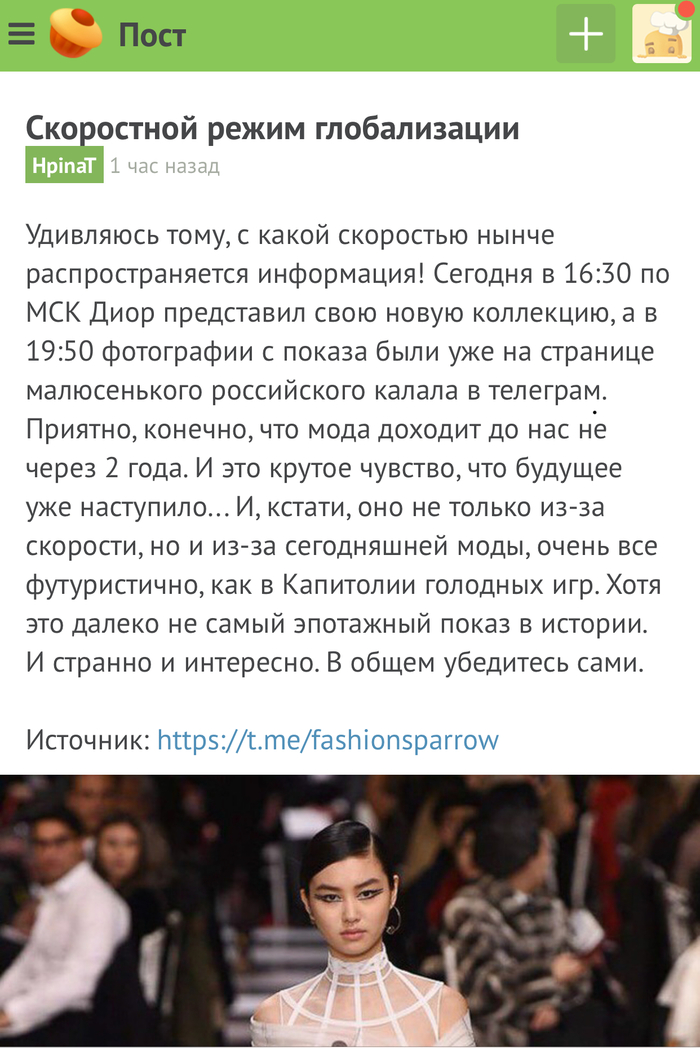The image size is (700, 1048).
Task: View the runway photo full size
Action: 350,910
